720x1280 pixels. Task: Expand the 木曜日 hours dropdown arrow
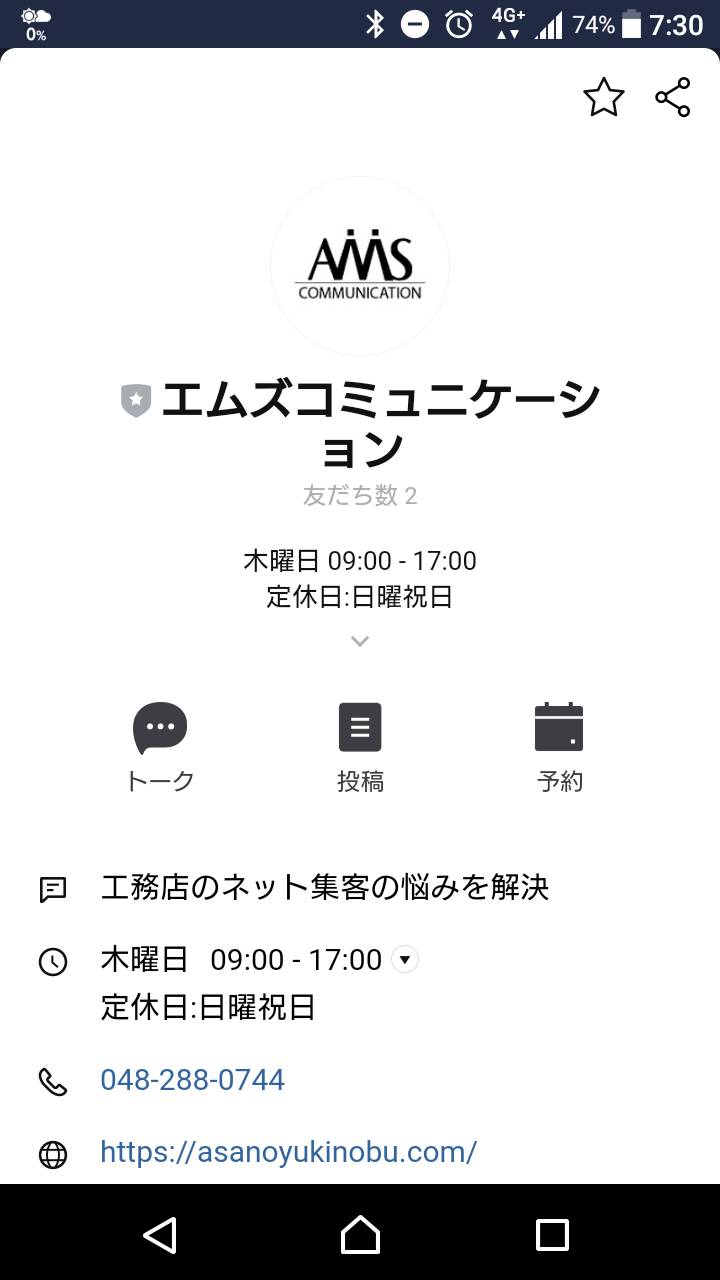pyautogui.click(x=404, y=959)
